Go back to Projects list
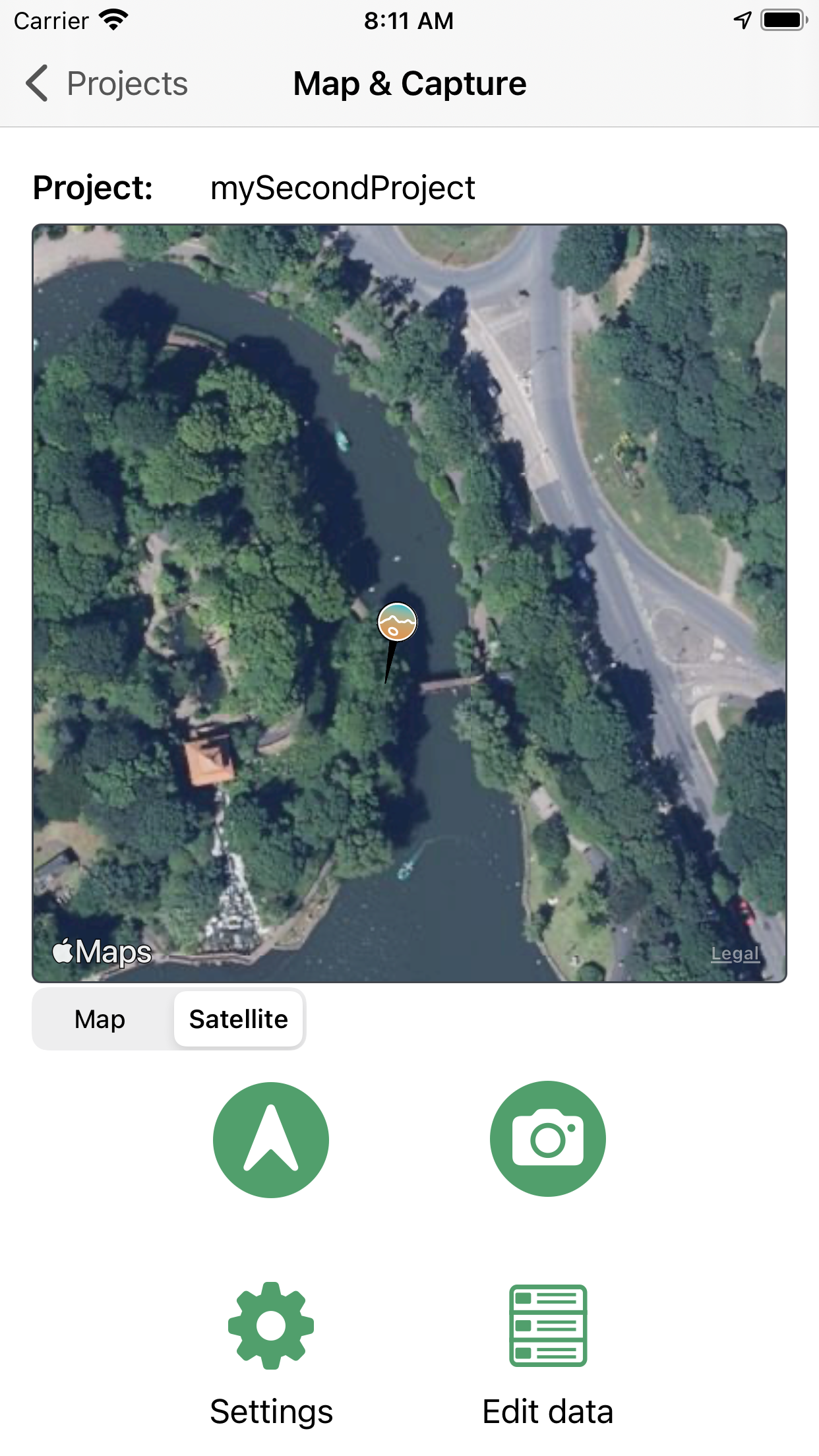 pyautogui.click(x=106, y=84)
